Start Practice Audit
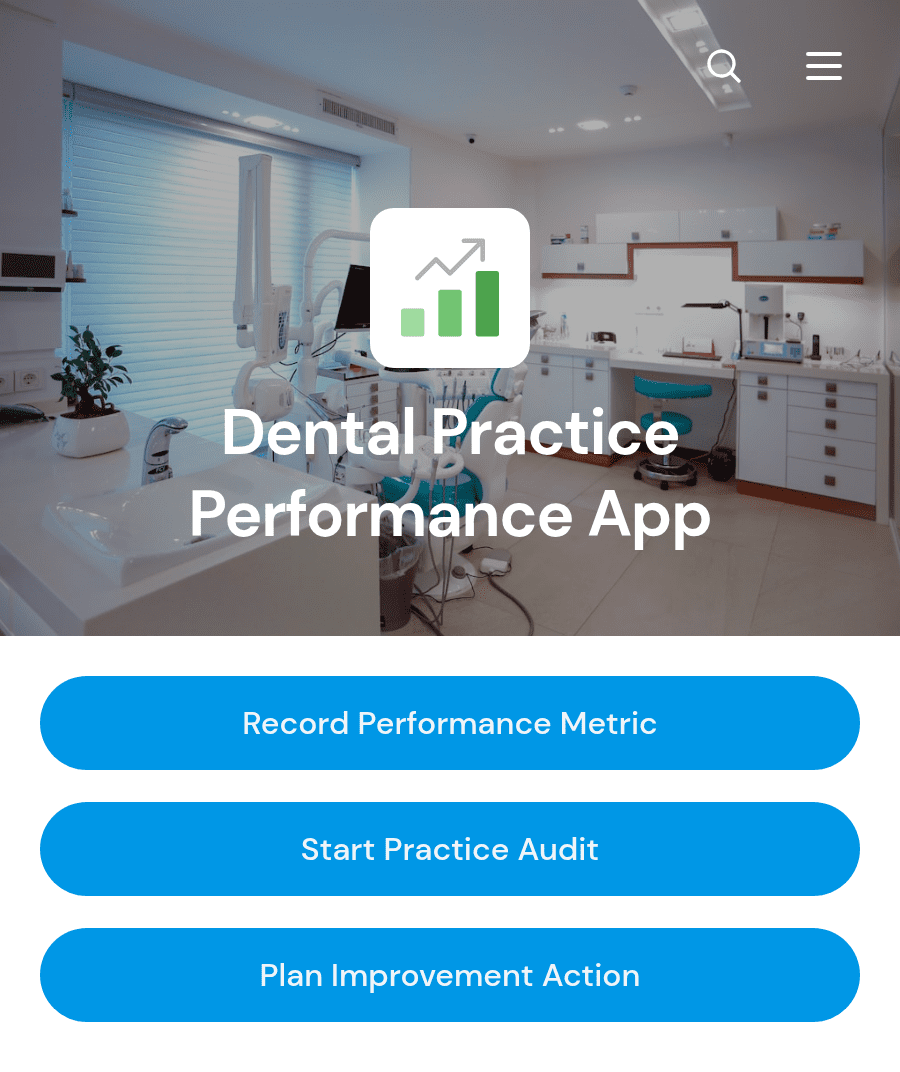The image size is (900, 1072). tap(449, 848)
